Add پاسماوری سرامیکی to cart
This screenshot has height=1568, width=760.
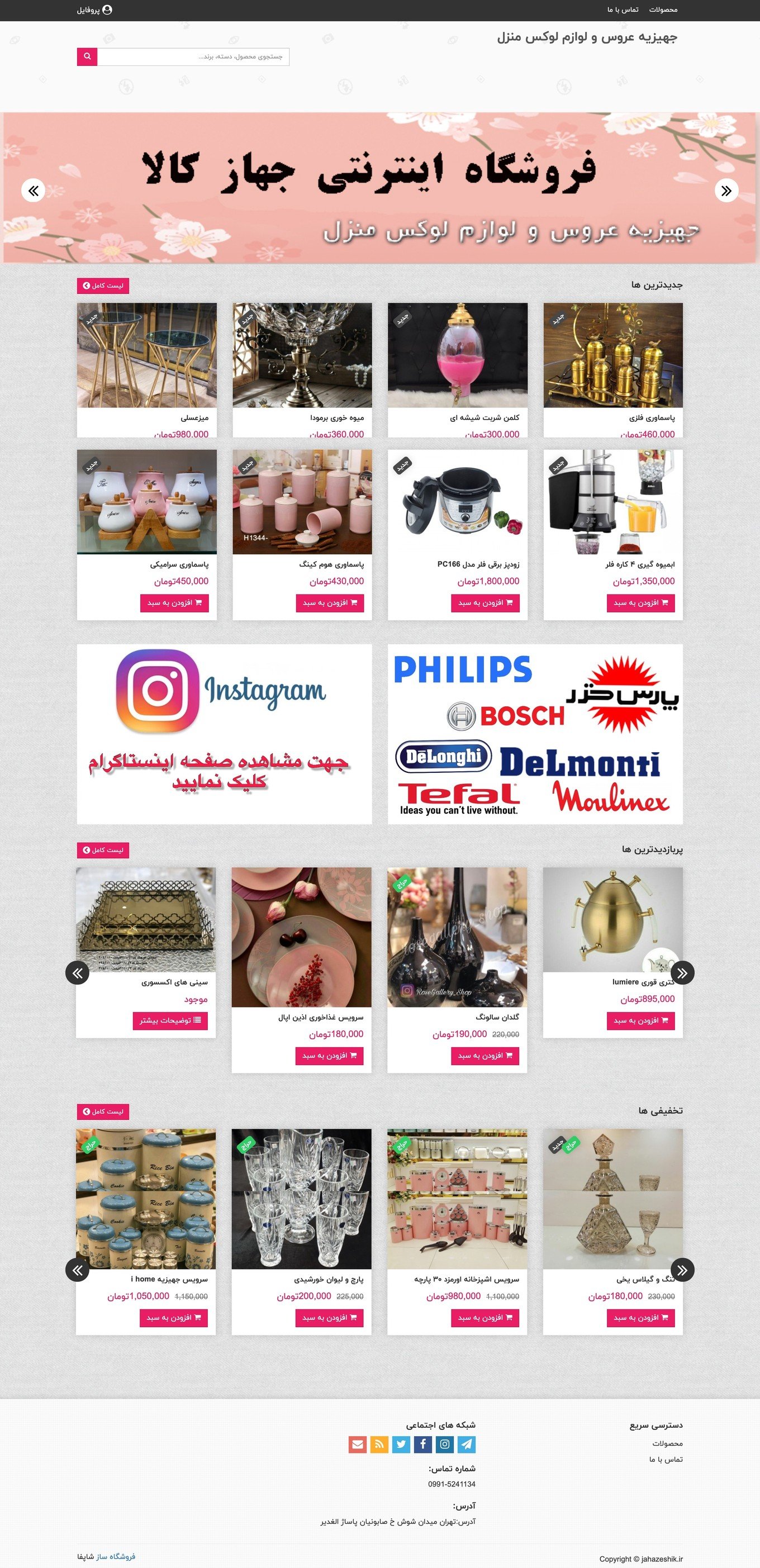[x=174, y=602]
